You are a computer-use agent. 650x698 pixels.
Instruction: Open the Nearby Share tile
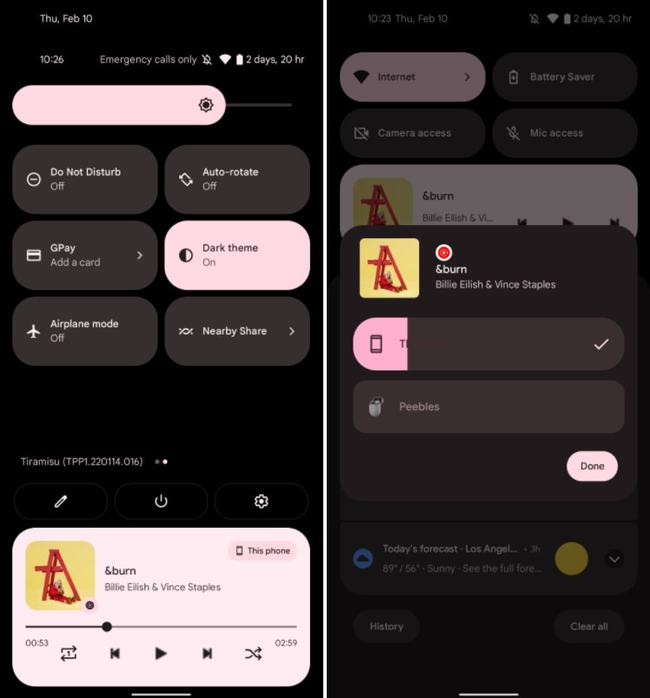click(x=236, y=331)
